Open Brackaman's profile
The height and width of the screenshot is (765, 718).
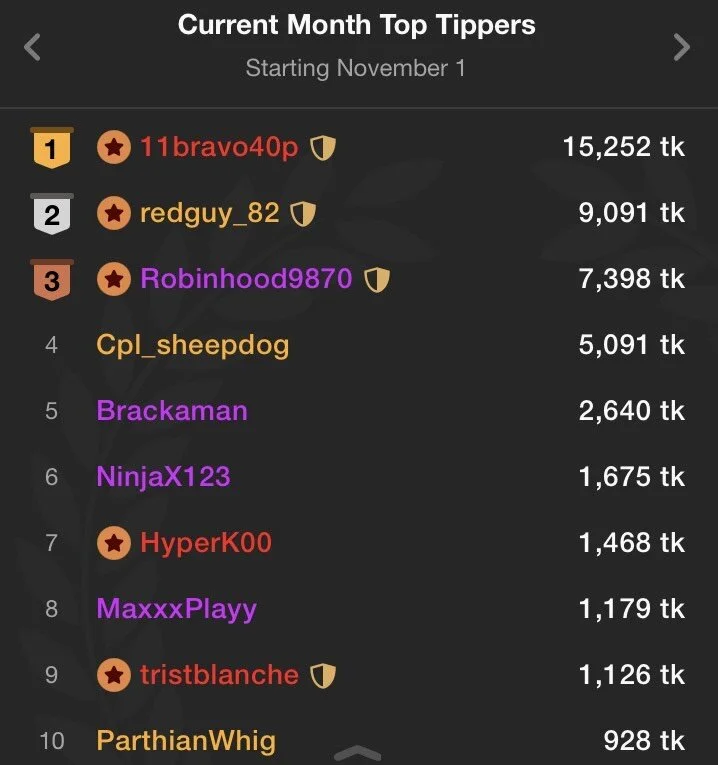[x=172, y=411]
